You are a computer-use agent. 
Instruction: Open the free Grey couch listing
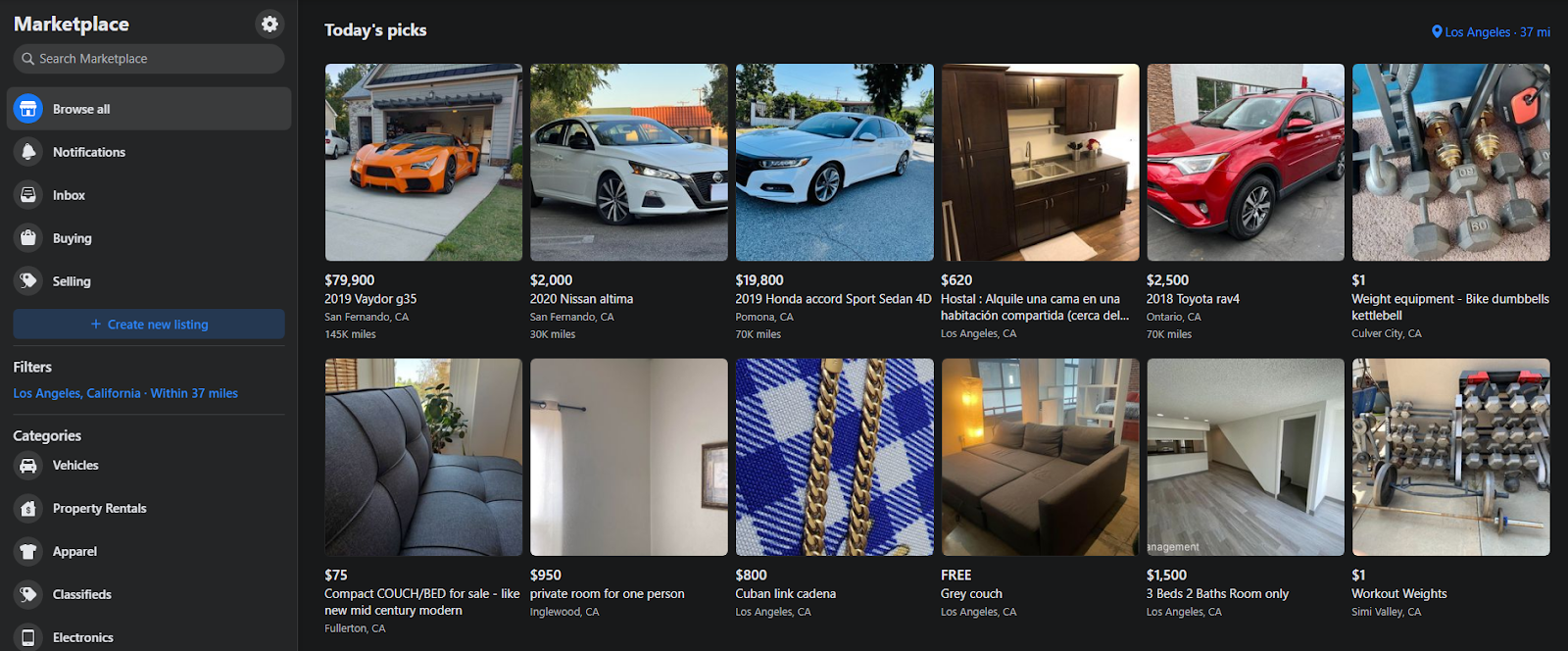[x=1040, y=457]
